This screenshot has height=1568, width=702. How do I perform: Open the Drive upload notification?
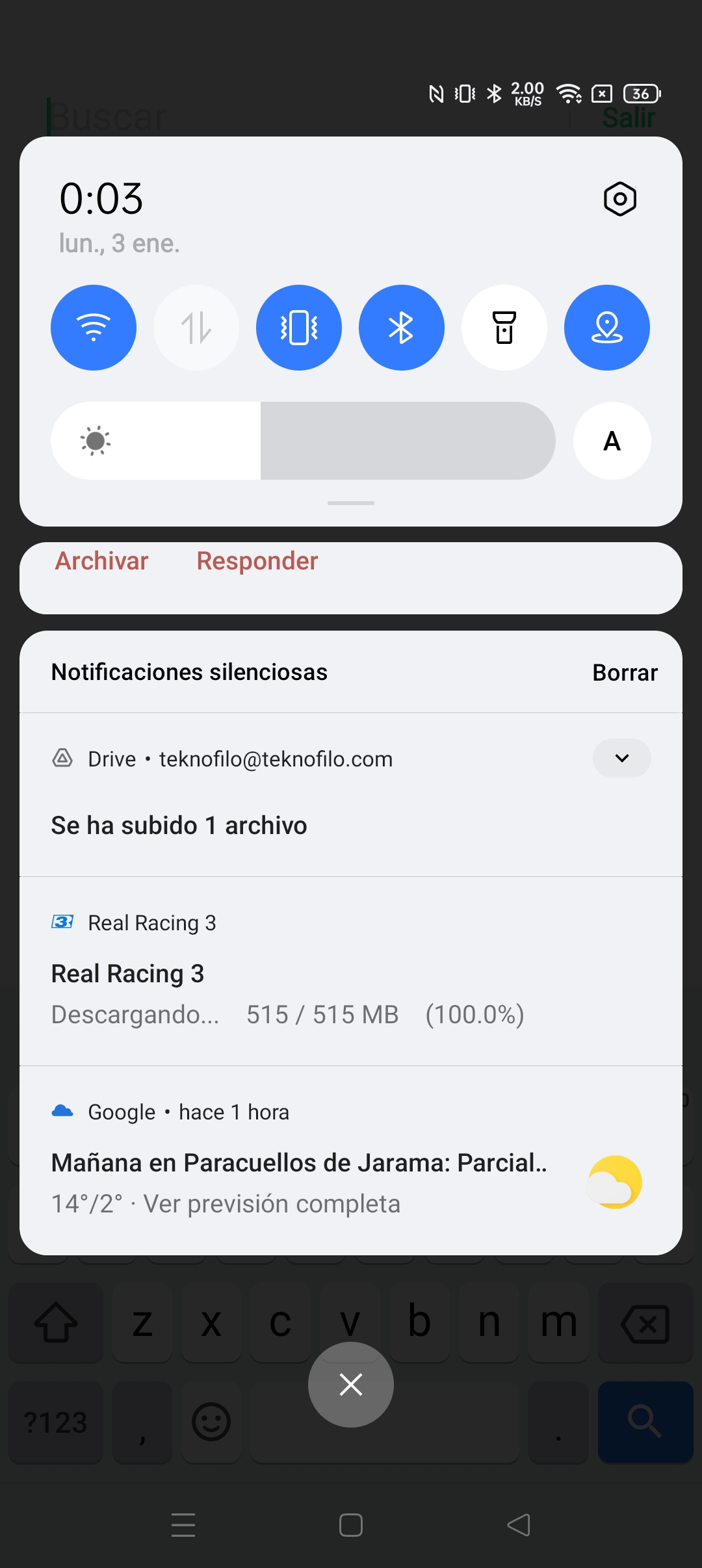[x=351, y=795]
